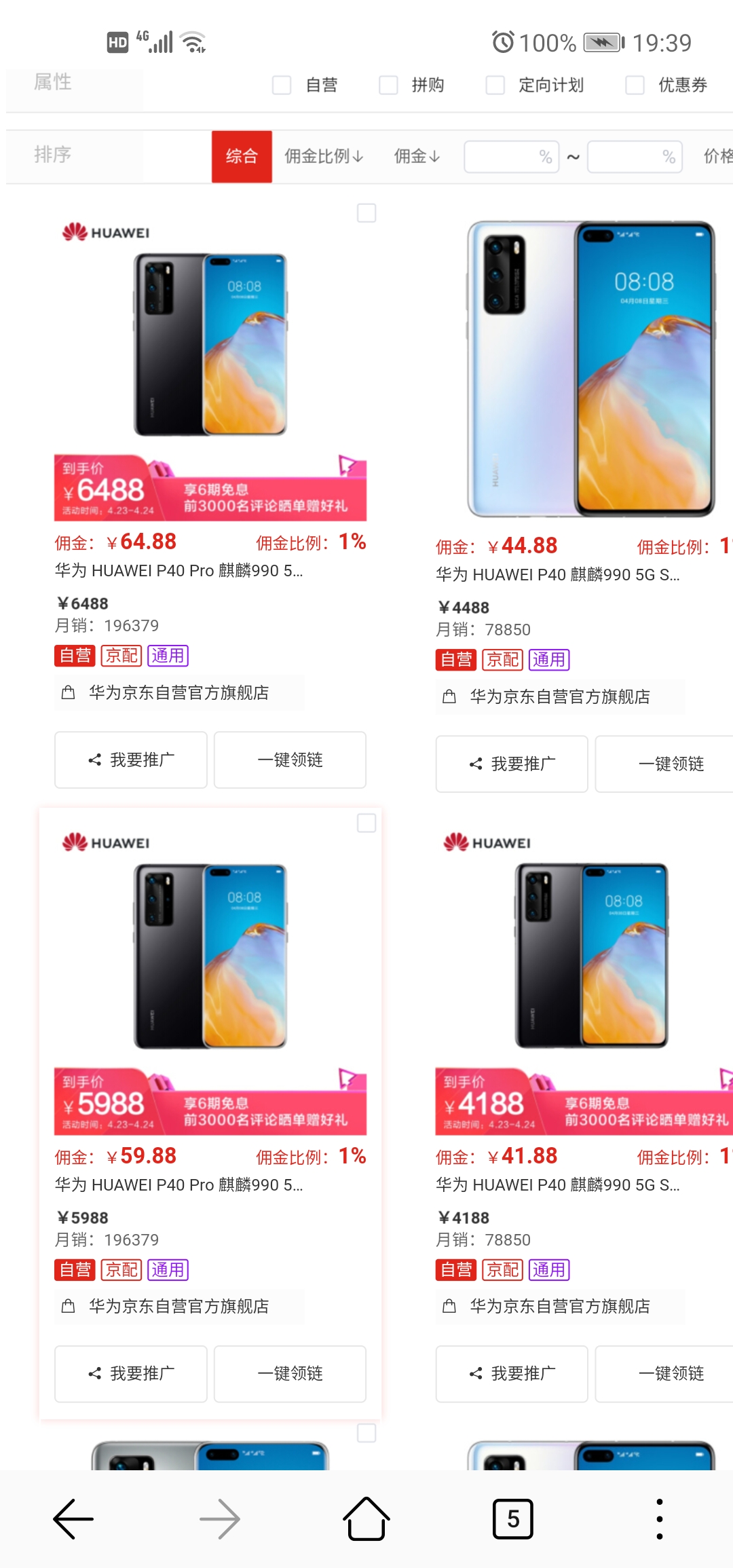This screenshot has width=733, height=1568.
Task: Open the ¥4488 HUAWEI P40 product image
Action: pyautogui.click(x=590, y=369)
